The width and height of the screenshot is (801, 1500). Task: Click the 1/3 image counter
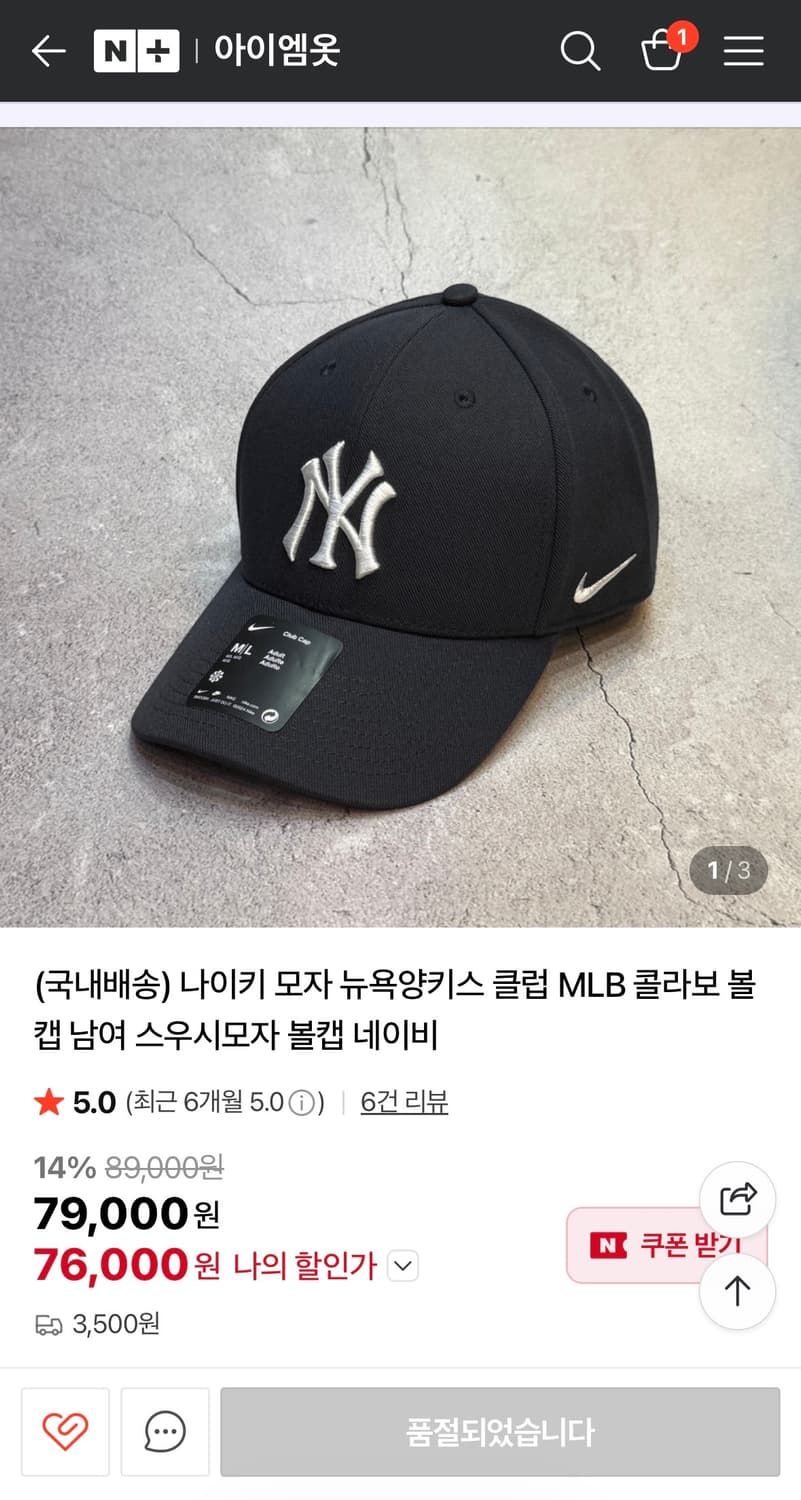[x=729, y=870]
